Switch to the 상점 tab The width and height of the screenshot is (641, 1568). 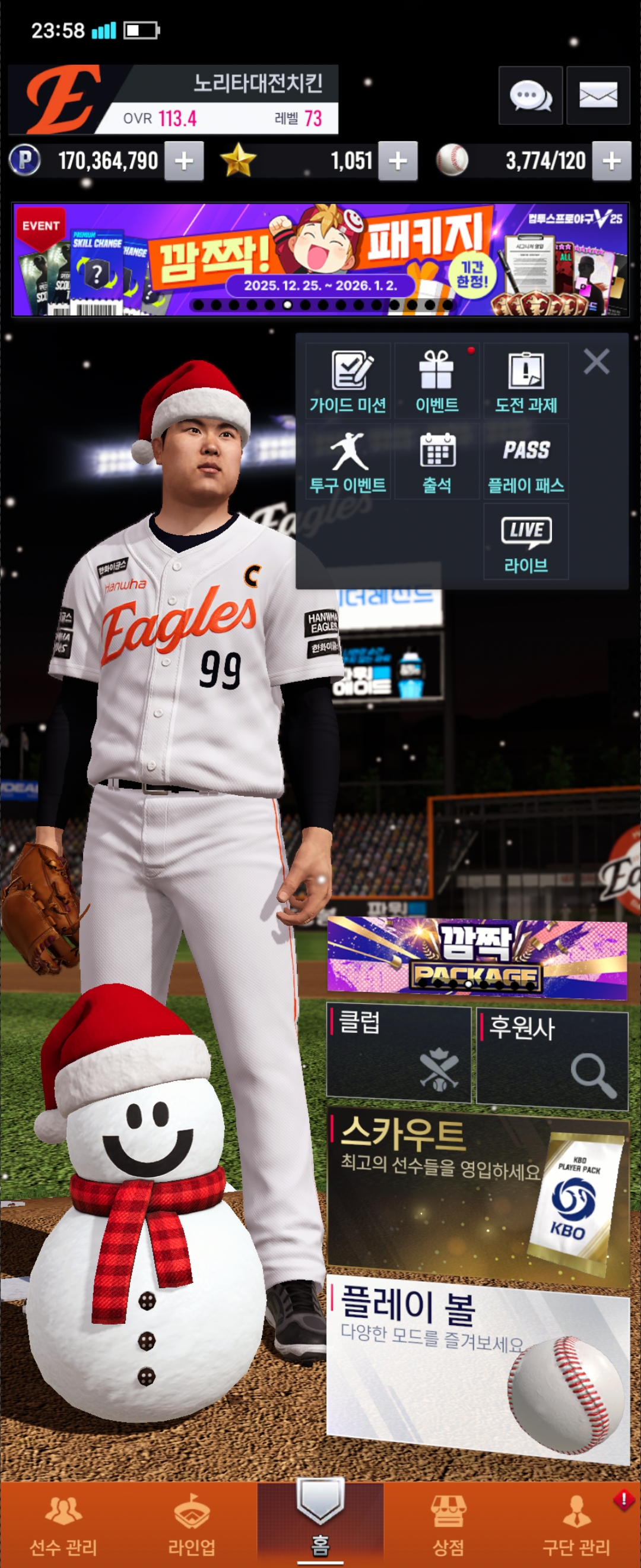pos(448,1525)
